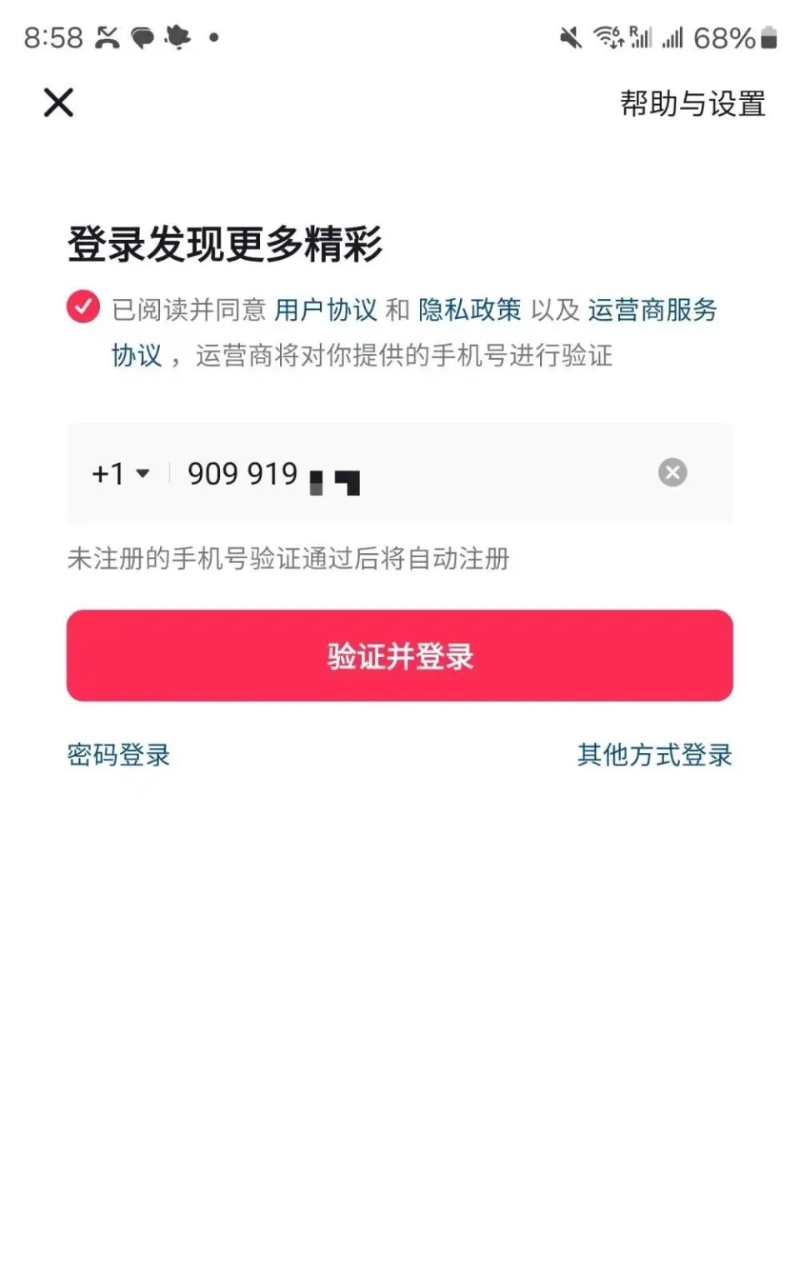Image resolution: width=800 pixels, height=1271 pixels.
Task: Close the login screen
Action: [57, 103]
